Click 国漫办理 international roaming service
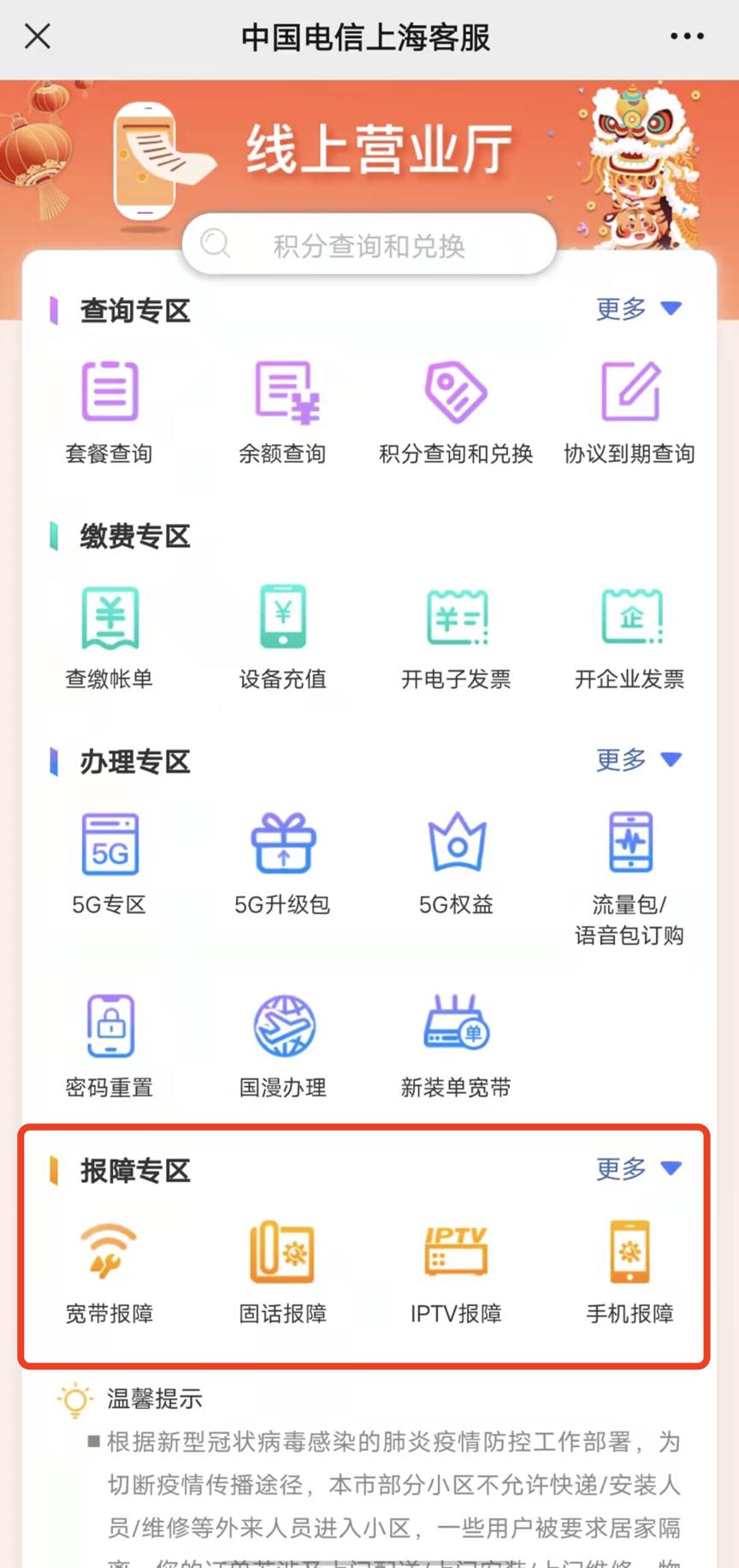This screenshot has width=739, height=1568. [x=283, y=1044]
